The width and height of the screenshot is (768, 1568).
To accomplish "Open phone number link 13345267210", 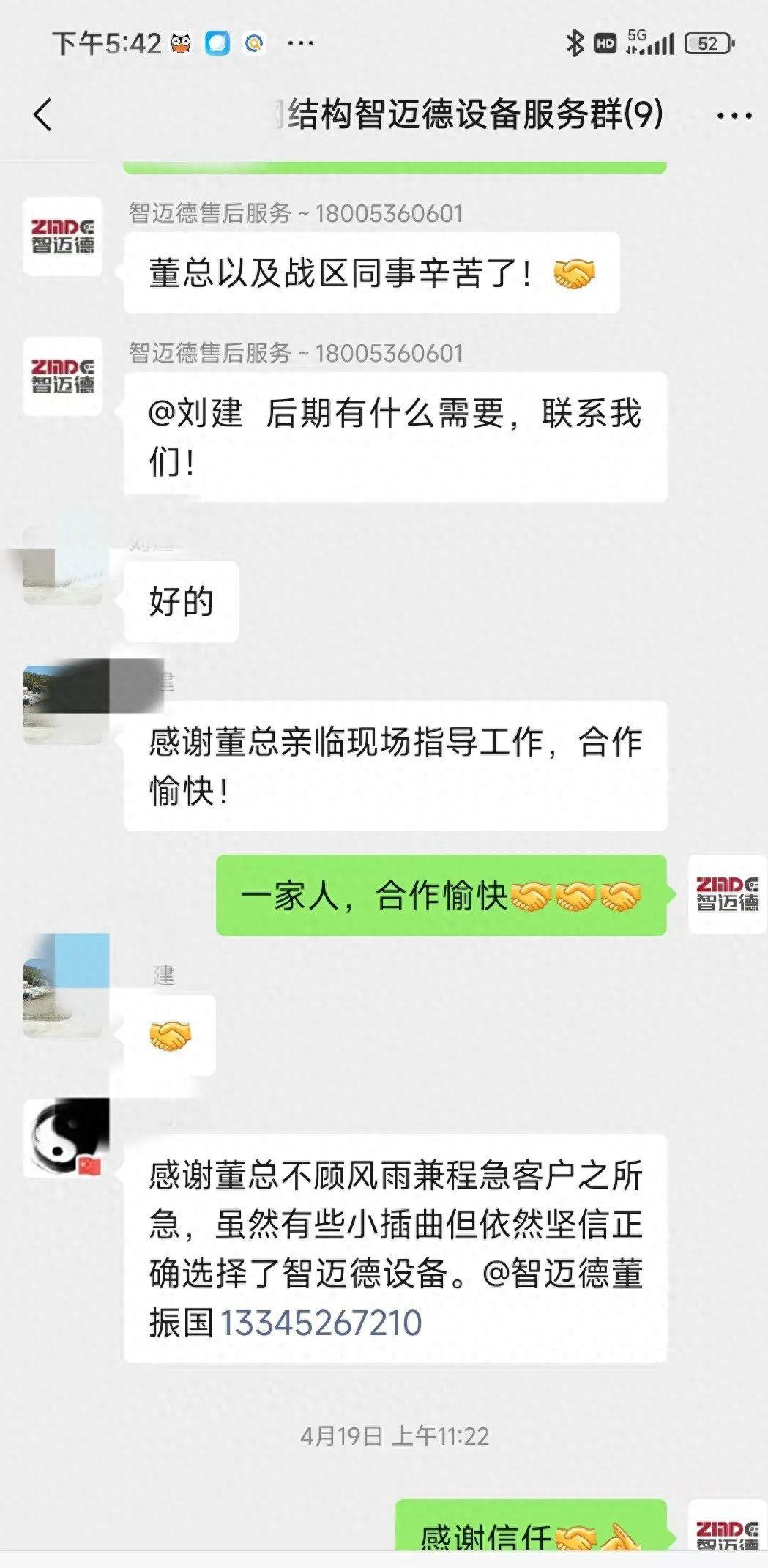I will (x=321, y=1323).
